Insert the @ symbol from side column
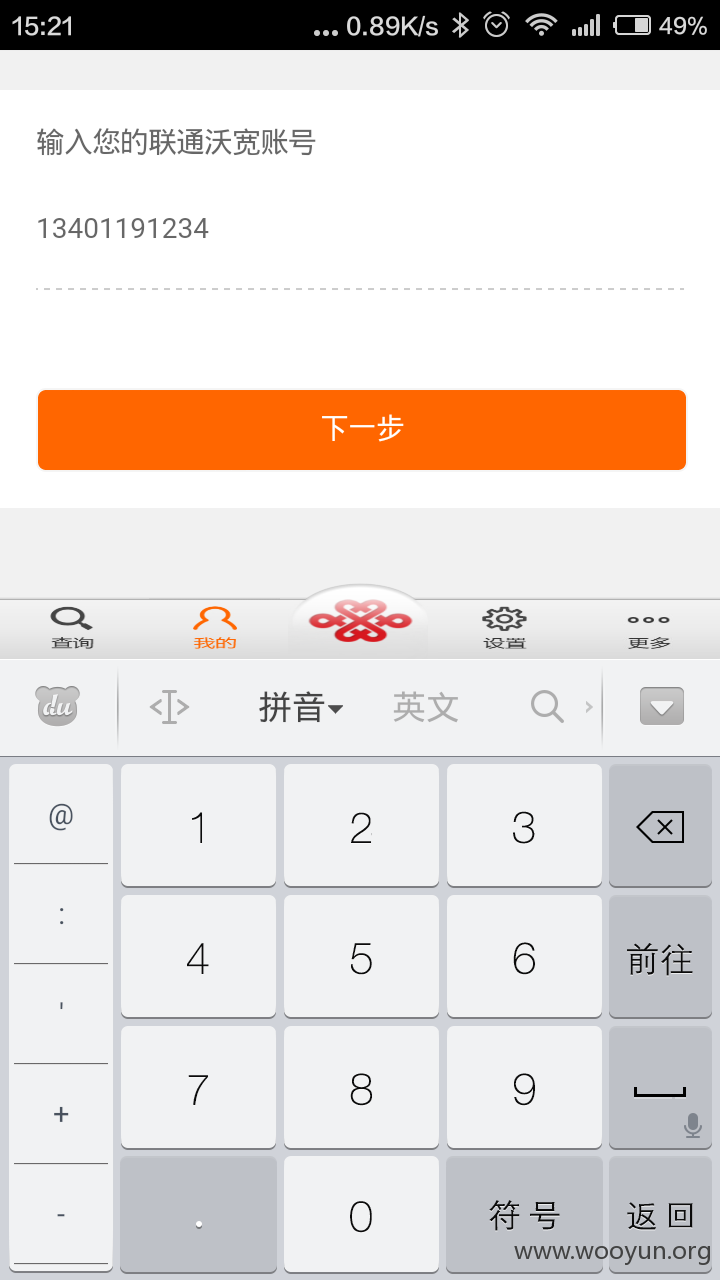The image size is (720, 1280). coord(61,817)
